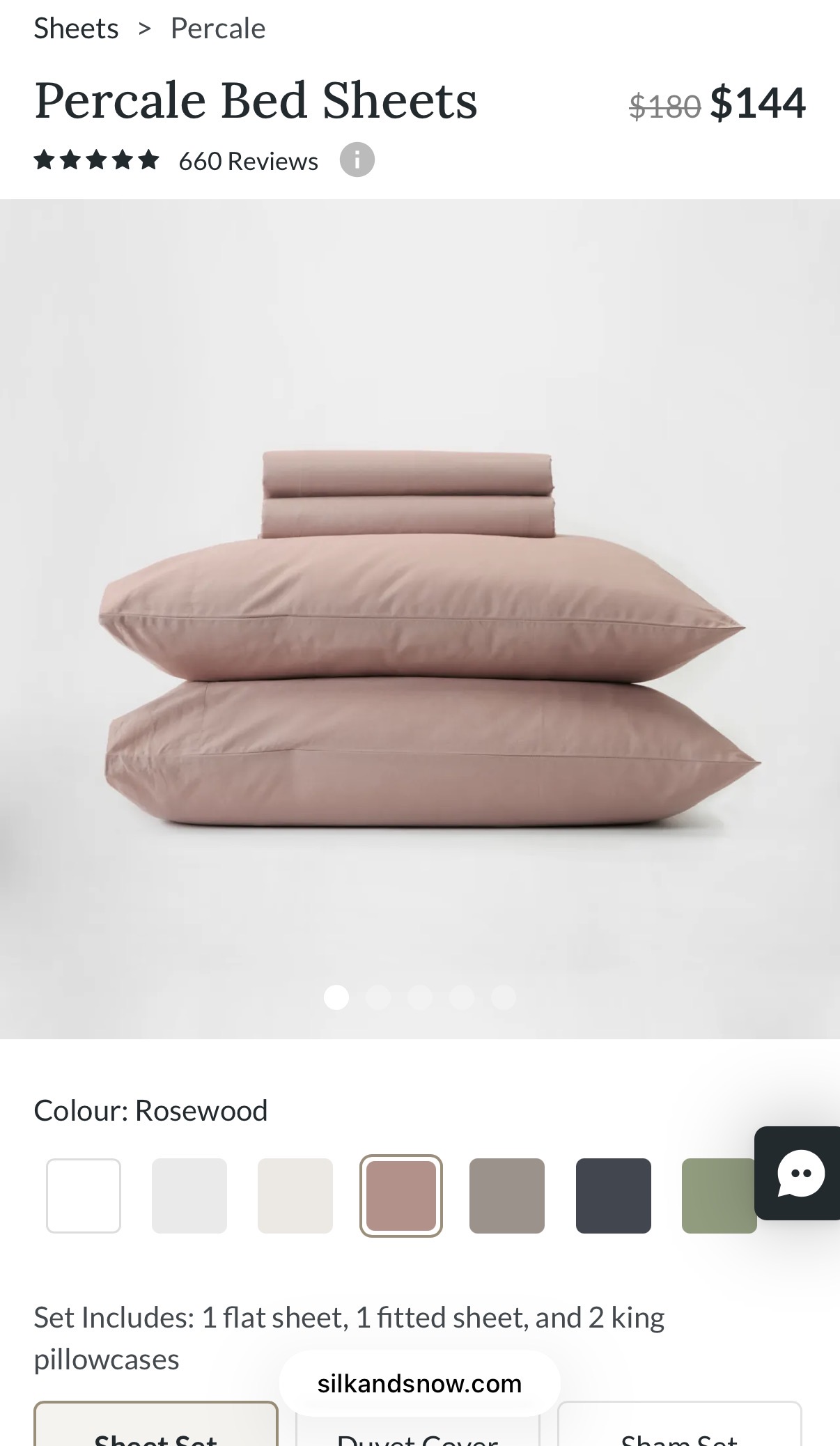Choose the light grey colour swatch
The height and width of the screenshot is (1446, 840).
pos(189,1196)
